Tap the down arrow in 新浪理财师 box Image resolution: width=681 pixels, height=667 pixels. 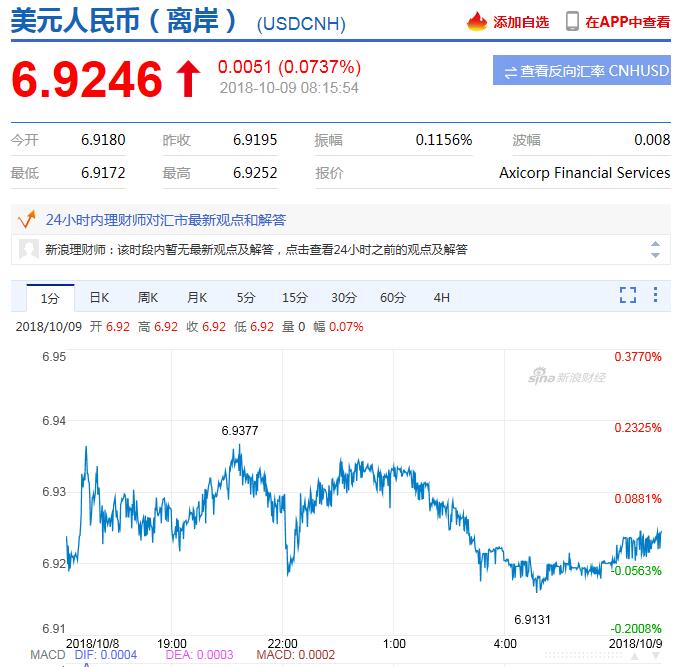point(656,255)
